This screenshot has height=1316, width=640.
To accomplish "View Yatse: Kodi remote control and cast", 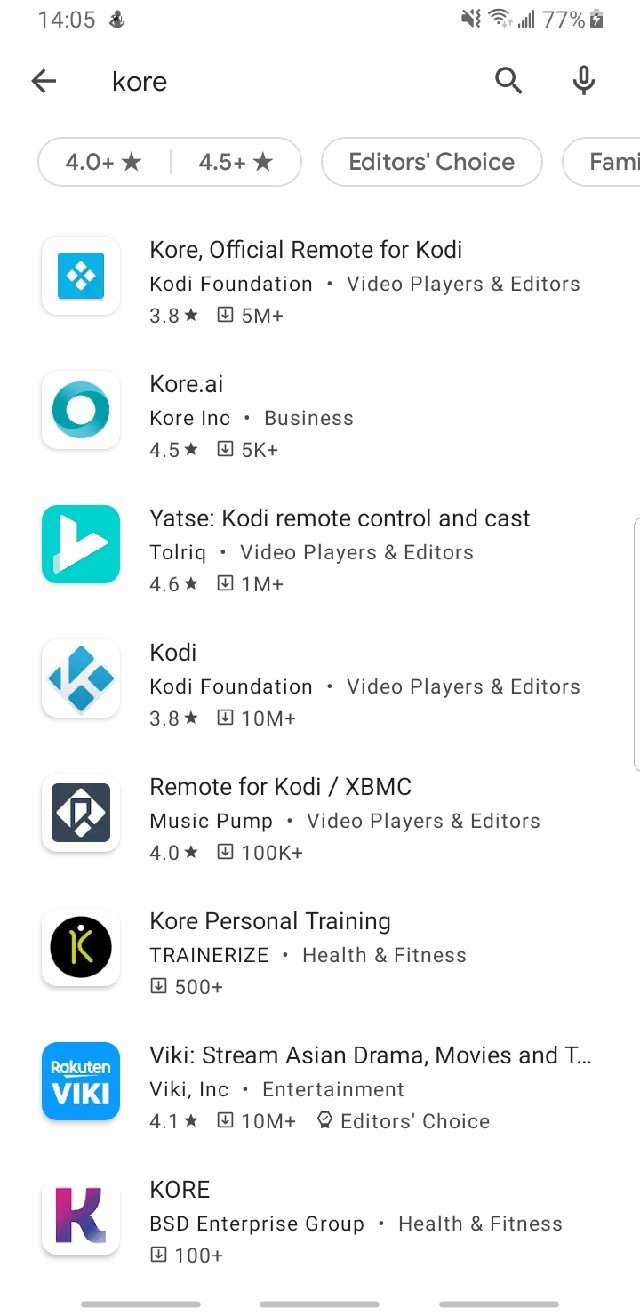I will pos(320,550).
